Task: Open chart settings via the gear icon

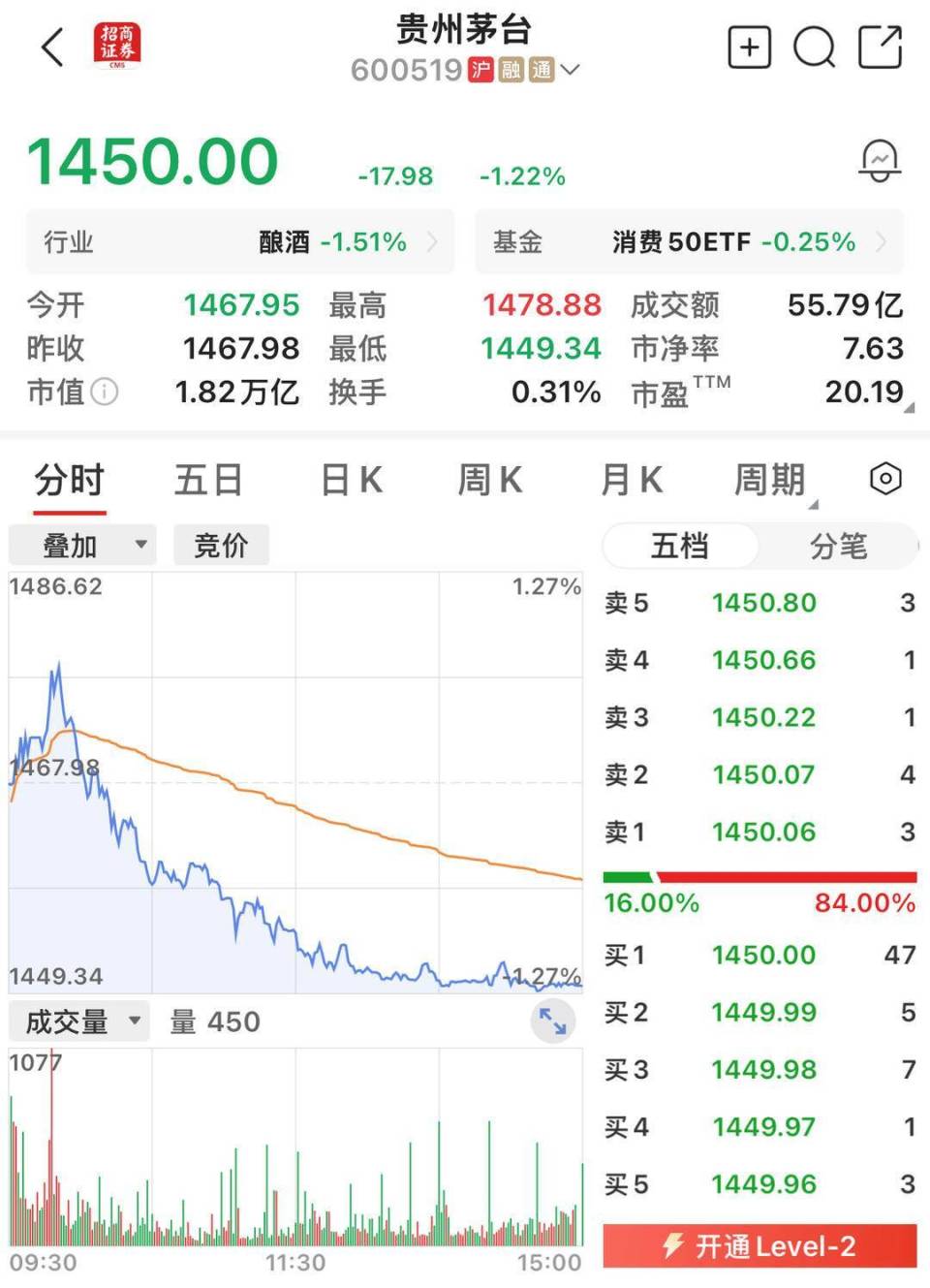Action: (884, 479)
